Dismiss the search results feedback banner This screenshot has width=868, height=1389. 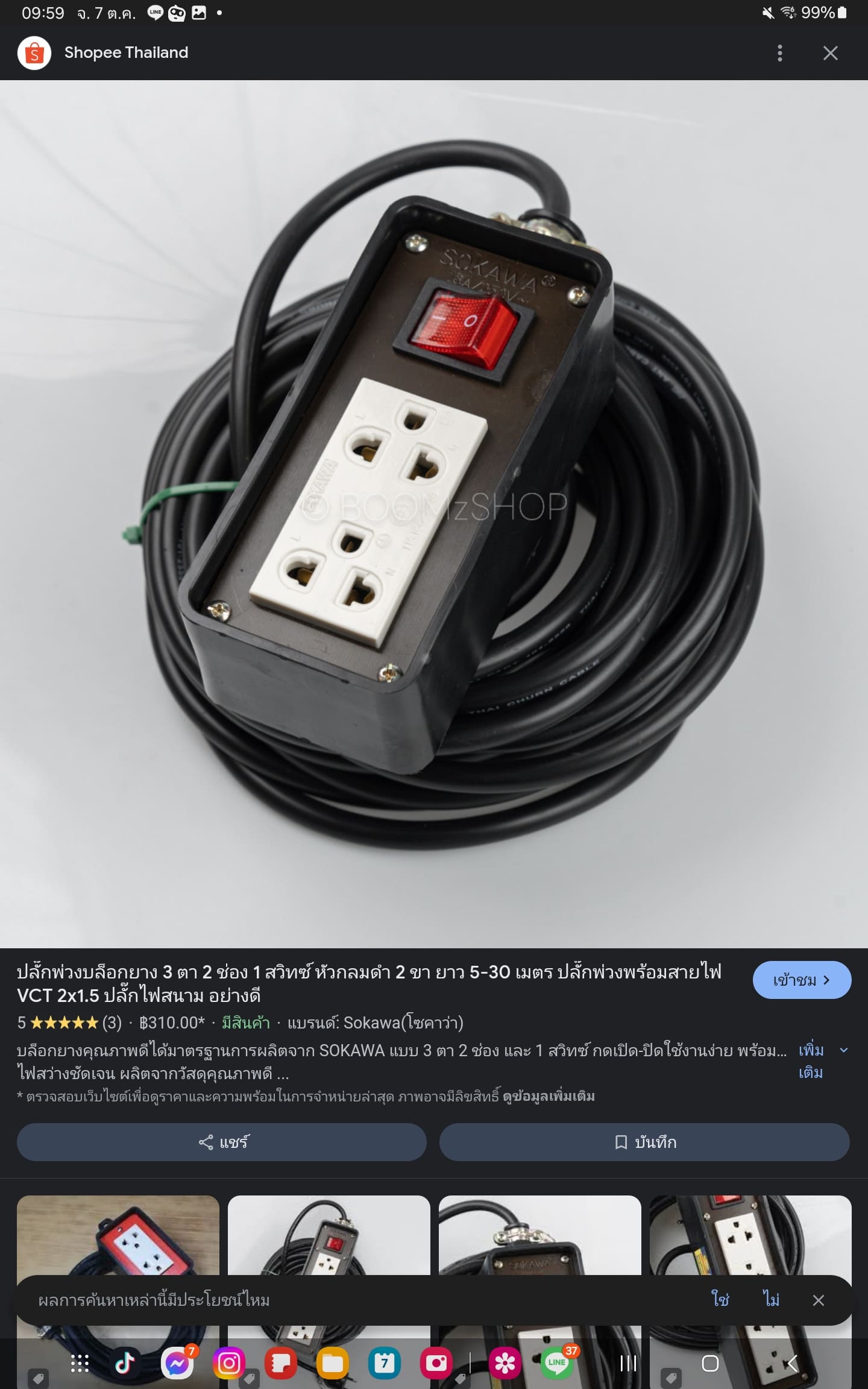(x=818, y=1300)
